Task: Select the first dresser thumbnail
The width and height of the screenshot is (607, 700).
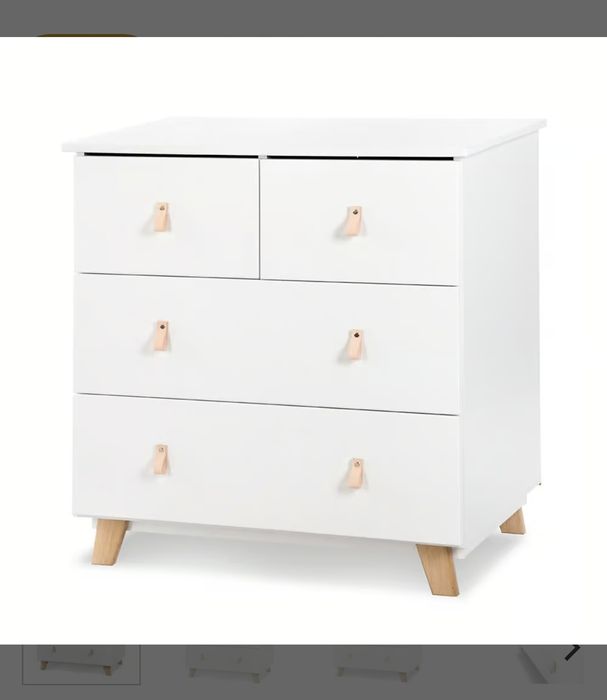Action: tap(81, 663)
